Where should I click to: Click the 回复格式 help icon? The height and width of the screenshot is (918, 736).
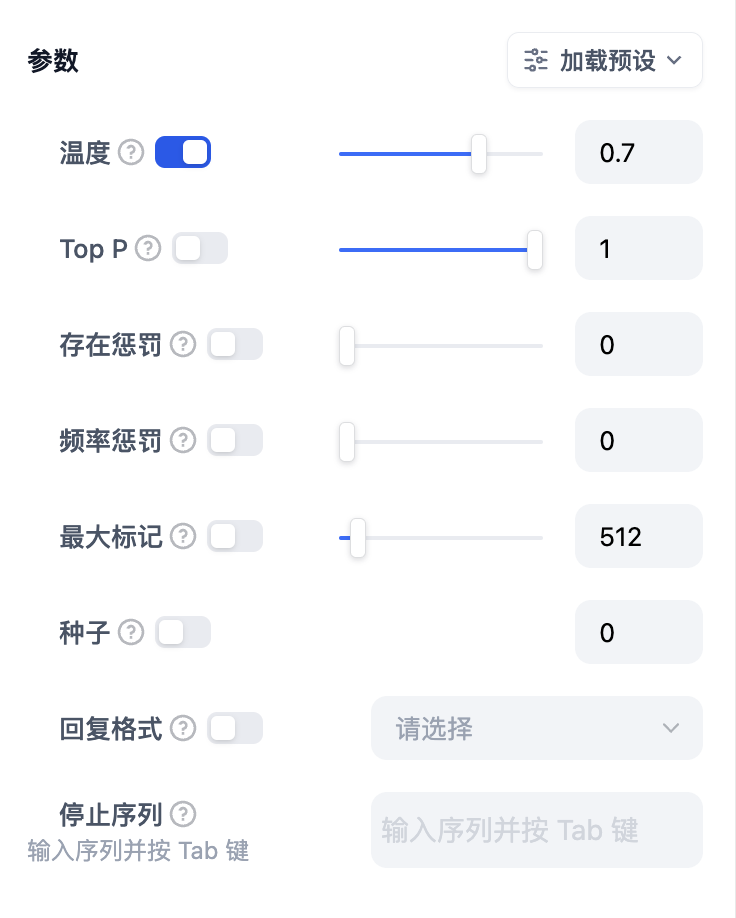(x=183, y=728)
